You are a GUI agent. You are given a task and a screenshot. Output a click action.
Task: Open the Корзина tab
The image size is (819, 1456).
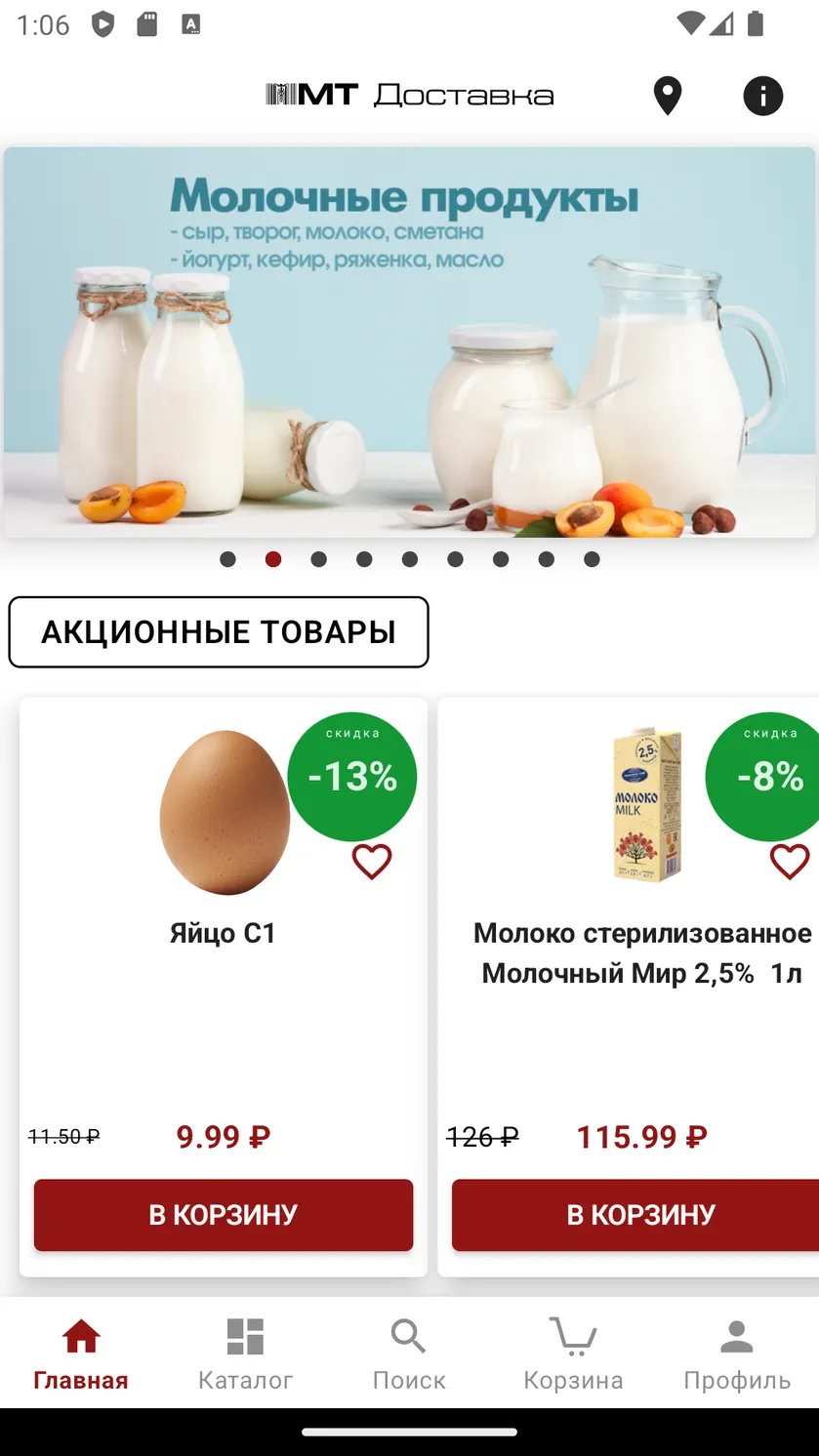[x=573, y=1355]
